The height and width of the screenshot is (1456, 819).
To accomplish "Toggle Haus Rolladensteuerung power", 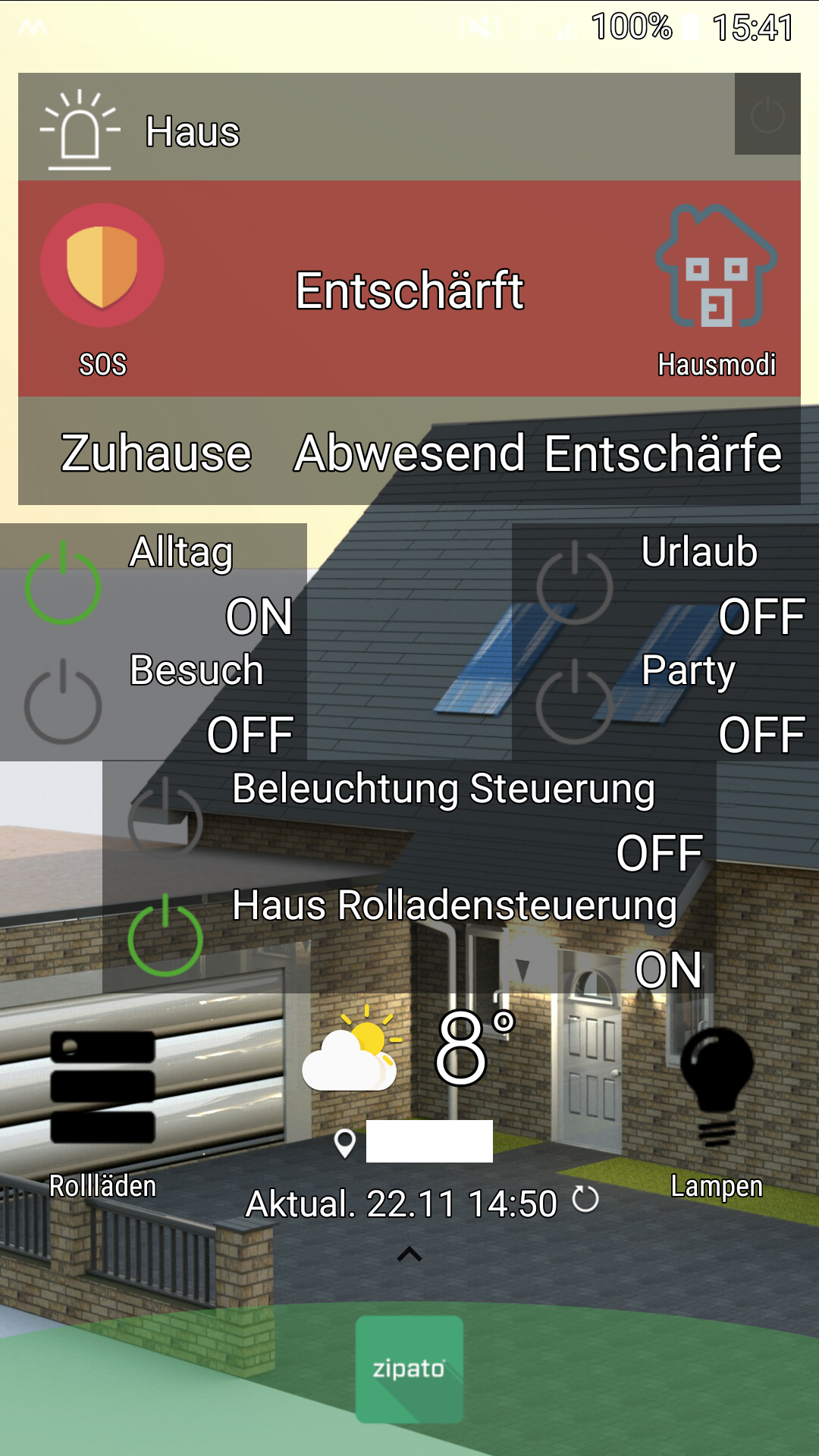I will [165, 939].
